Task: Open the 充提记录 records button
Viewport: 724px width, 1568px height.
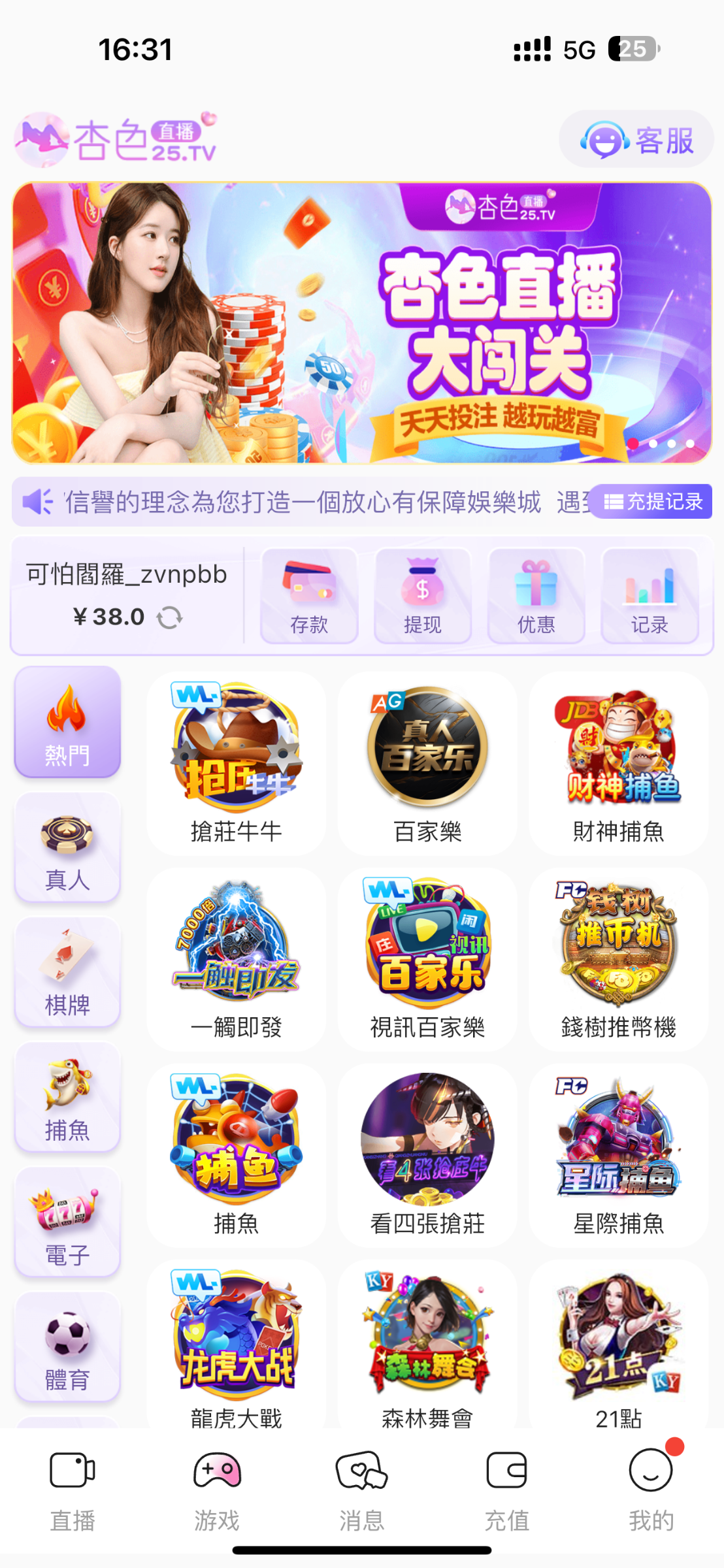Action: click(x=652, y=502)
